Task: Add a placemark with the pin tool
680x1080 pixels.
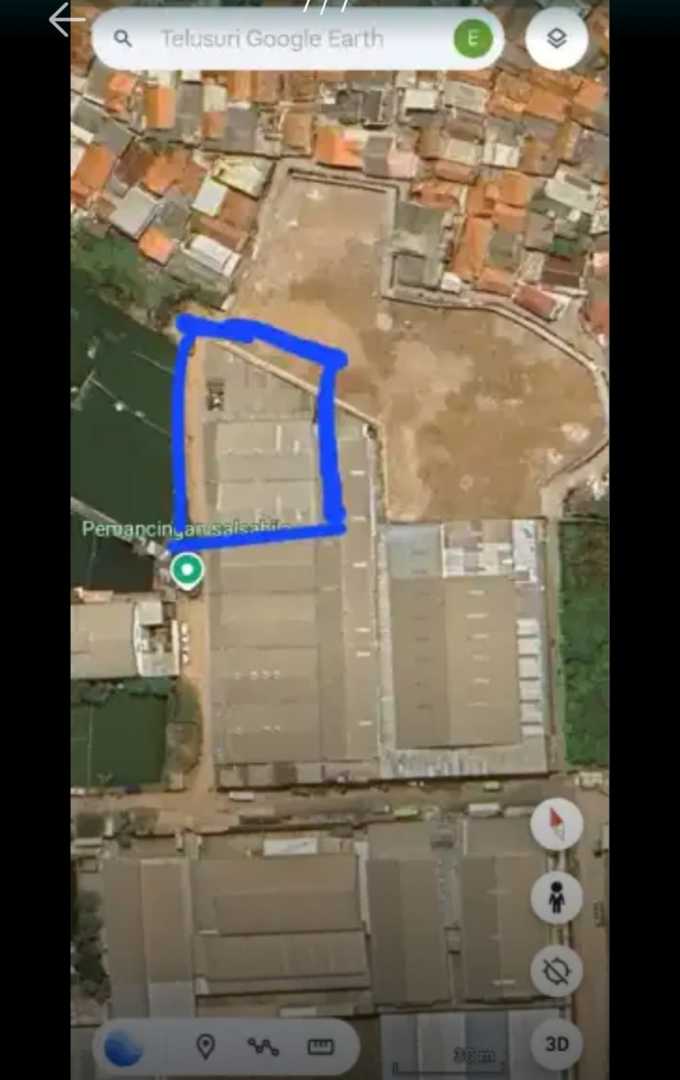Action: point(205,1047)
